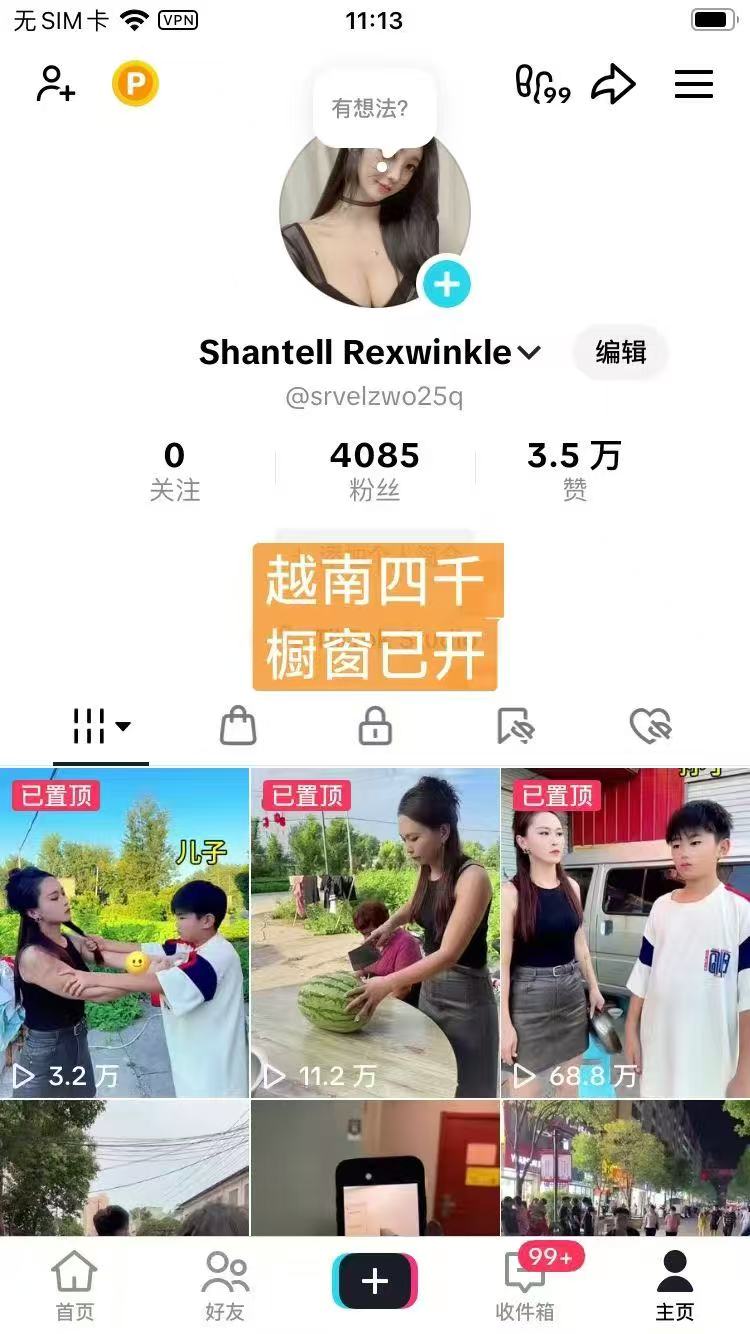Open the liked videos heart tab
Screen dimensions: 750x1334
650,727
